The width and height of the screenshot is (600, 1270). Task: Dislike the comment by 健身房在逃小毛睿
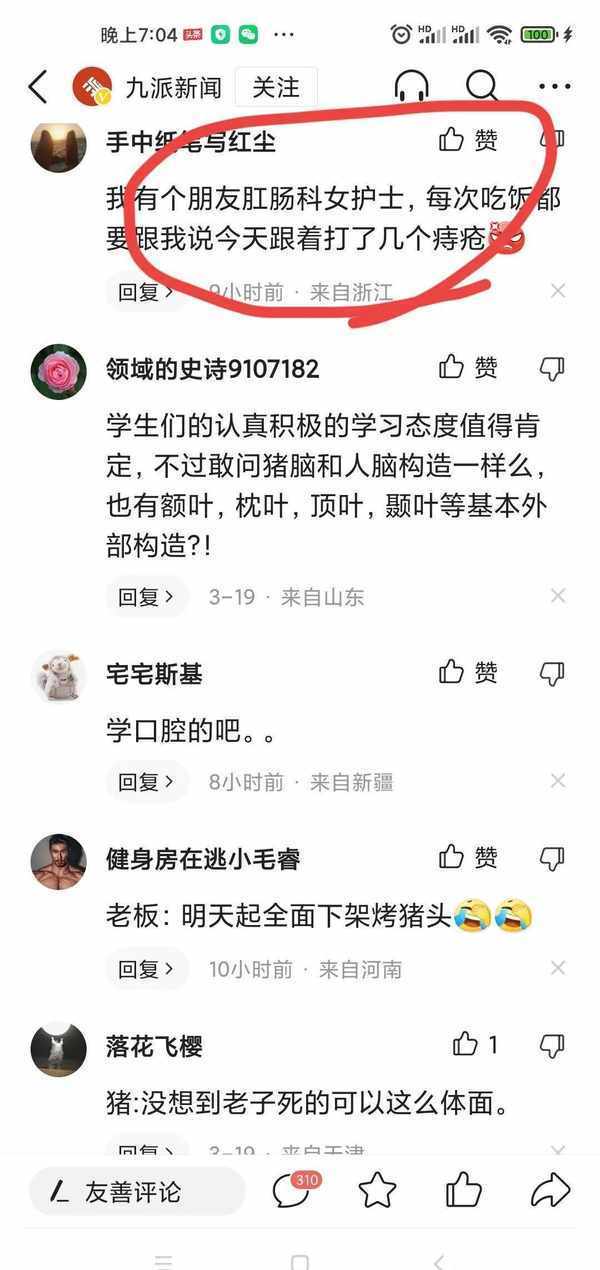(552, 858)
